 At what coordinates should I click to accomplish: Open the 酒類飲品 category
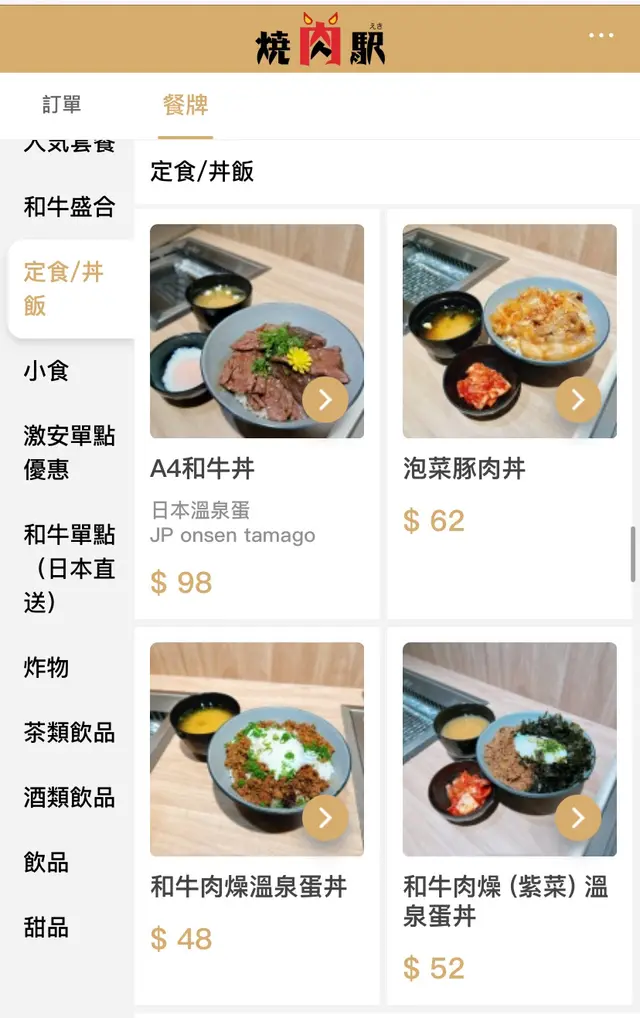click(69, 797)
